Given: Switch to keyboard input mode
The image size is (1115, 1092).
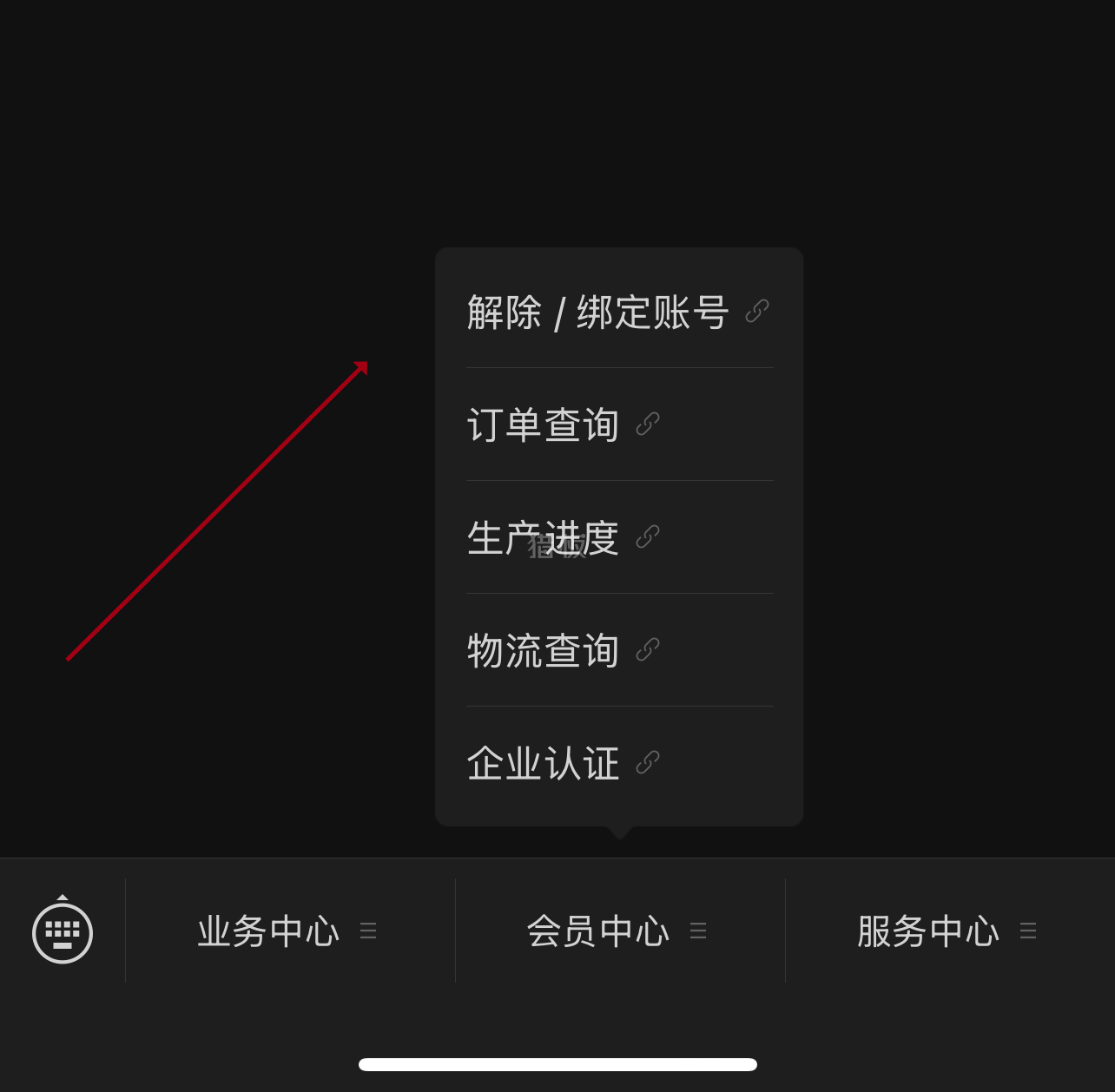Looking at the screenshot, I should coord(63,932).
